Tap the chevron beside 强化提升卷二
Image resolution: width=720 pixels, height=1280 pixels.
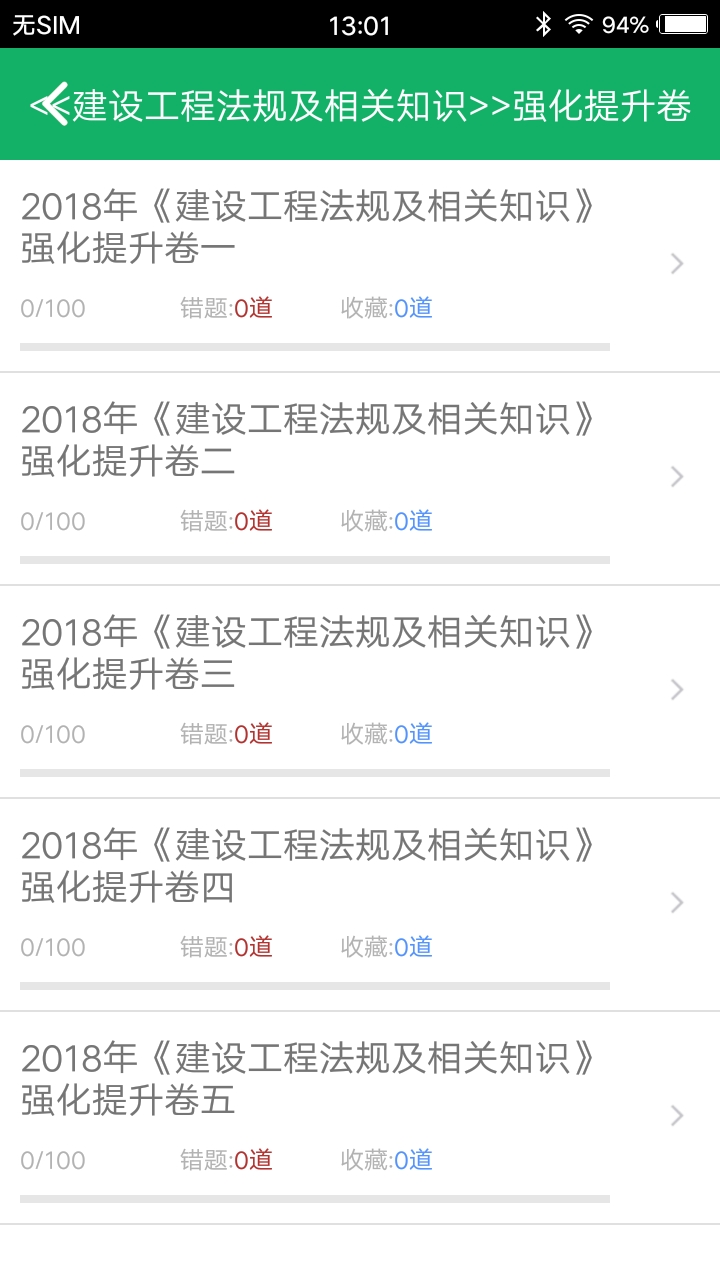click(676, 475)
